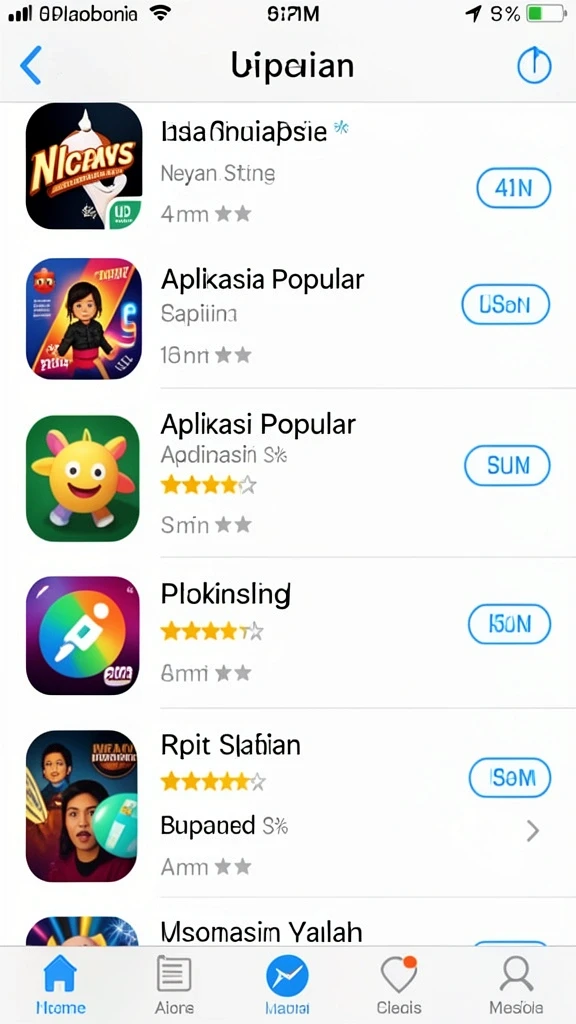Switch to the Home tab
The height and width of the screenshot is (1024, 576).
click(x=60, y=984)
